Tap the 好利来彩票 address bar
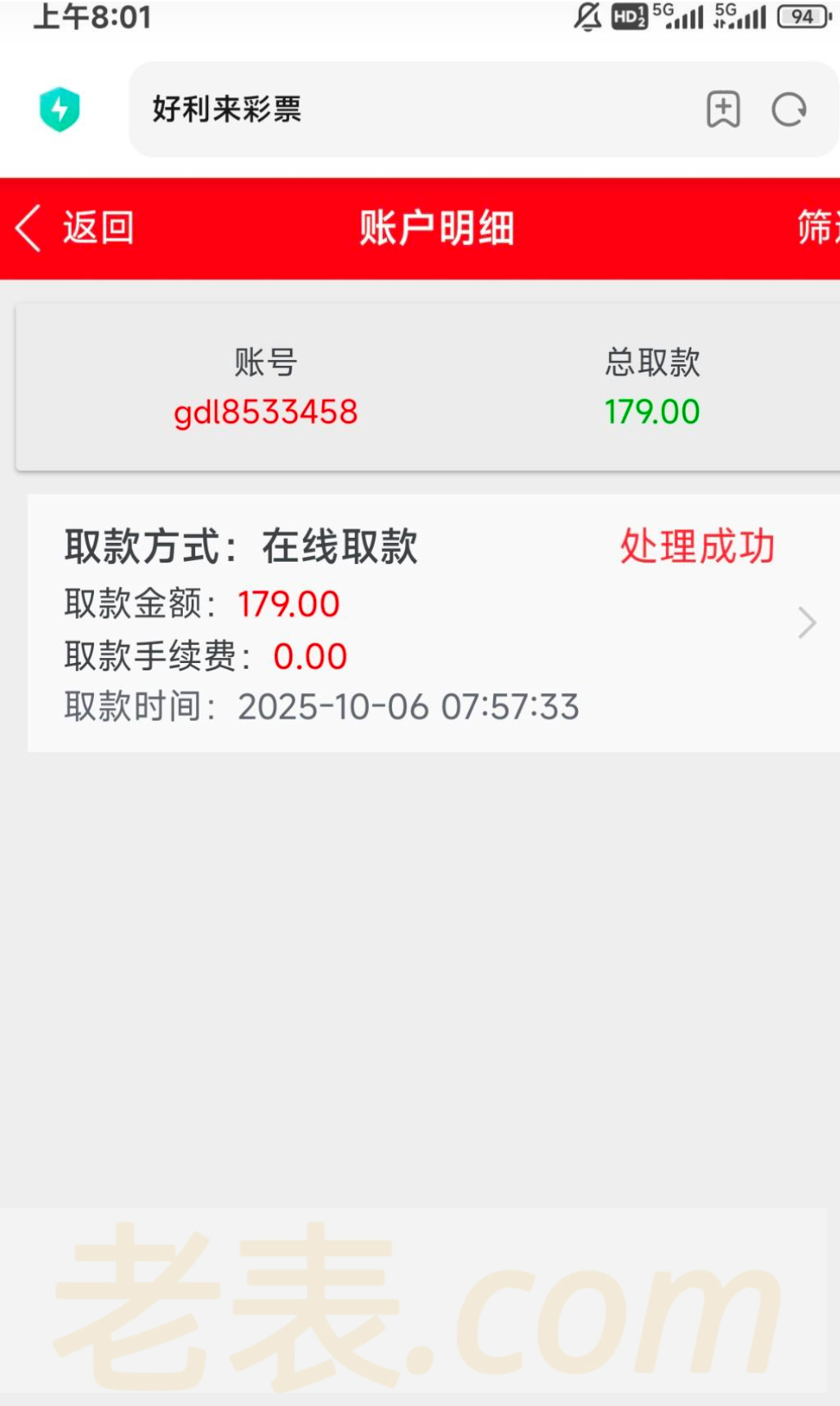840x1406 pixels. point(408,109)
